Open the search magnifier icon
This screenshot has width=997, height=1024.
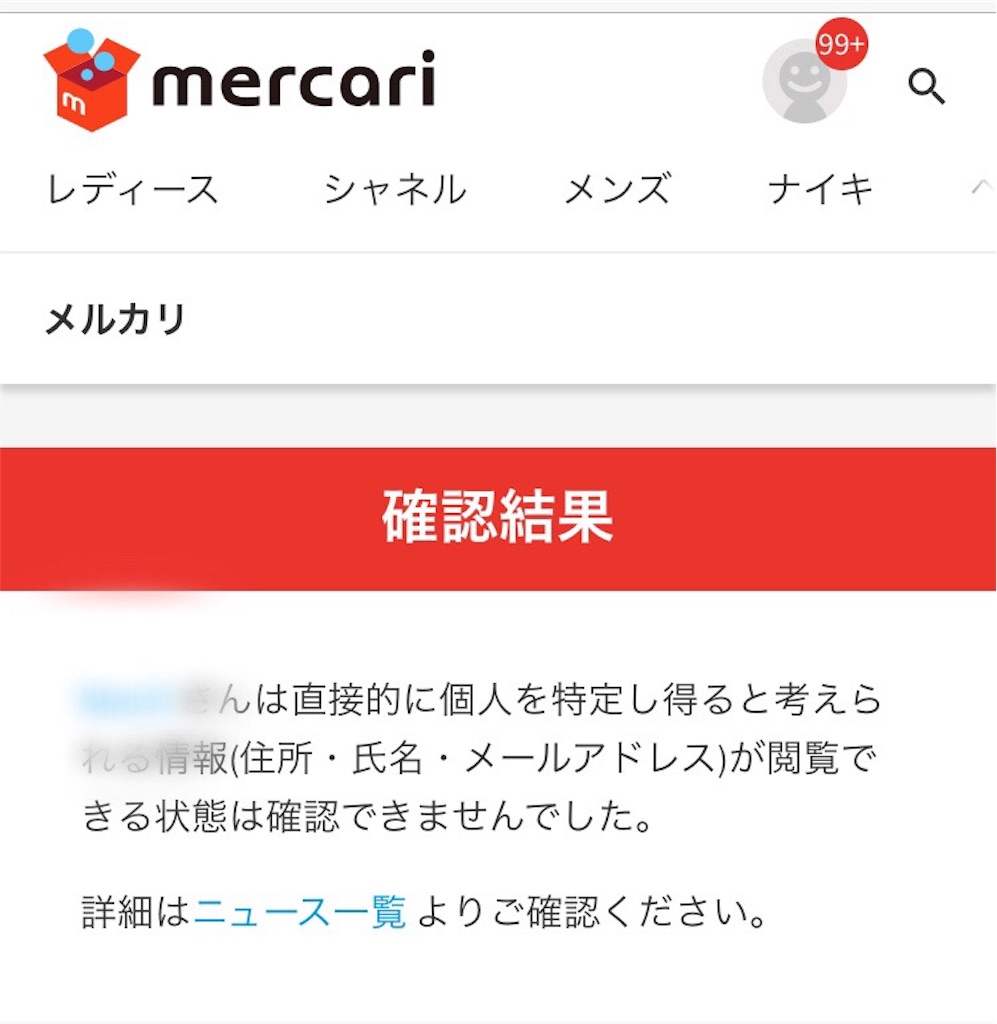tap(926, 86)
